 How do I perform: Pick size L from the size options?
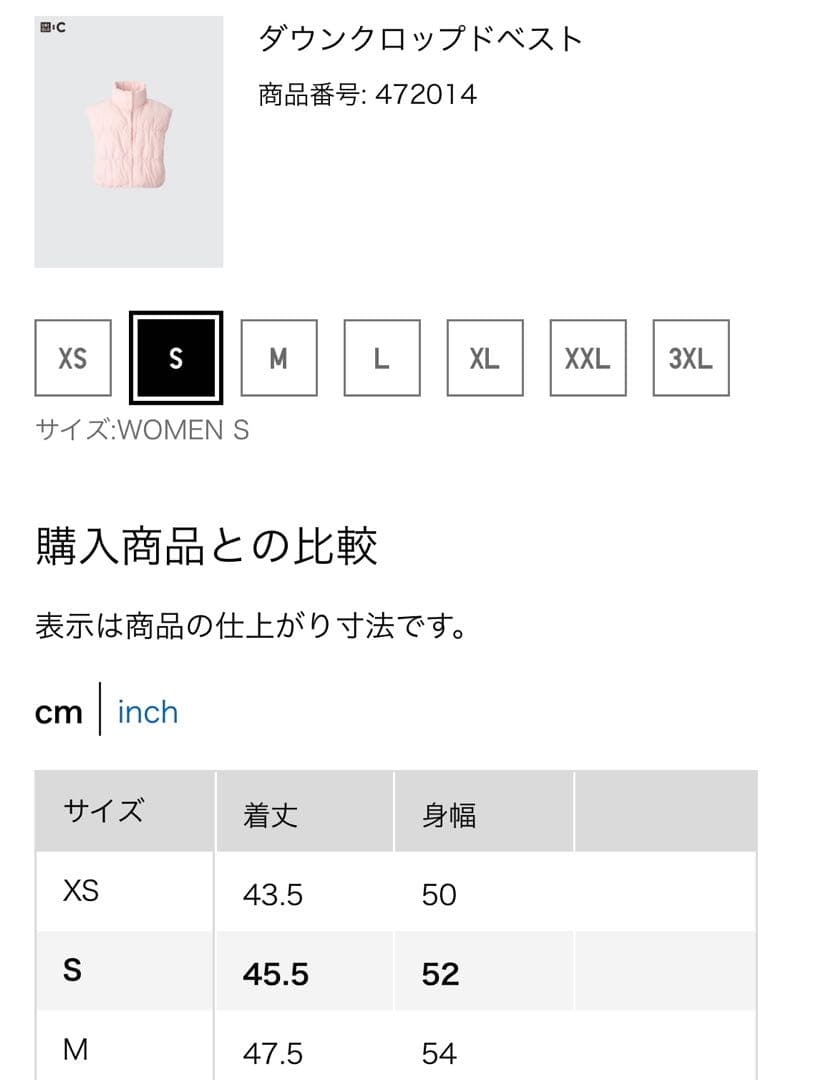tap(382, 358)
